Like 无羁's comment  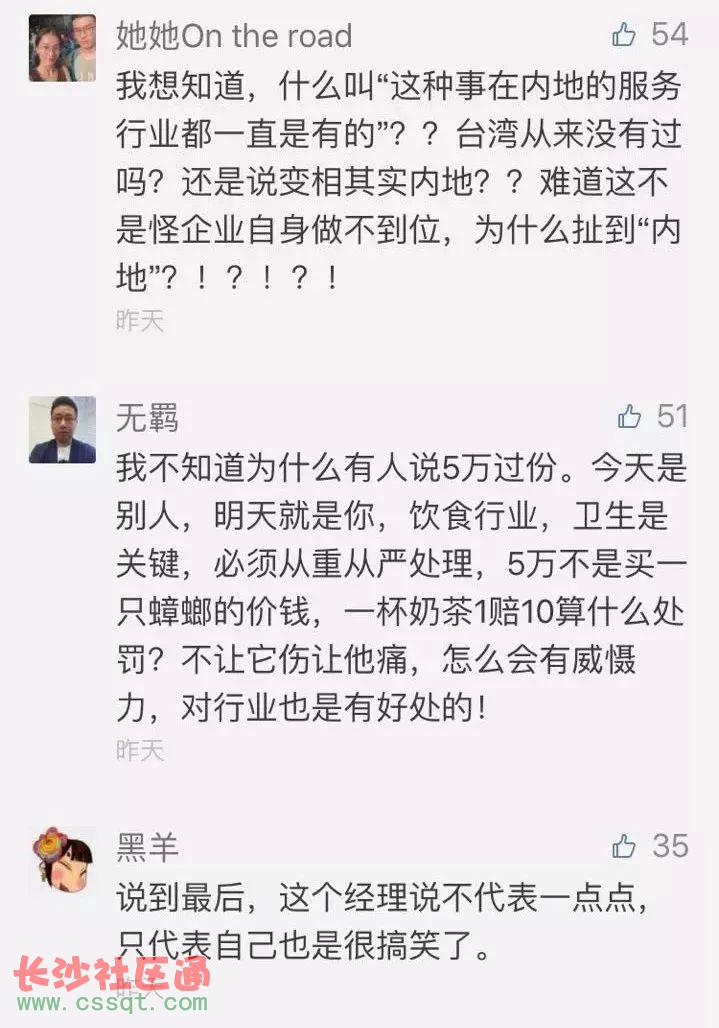(629, 417)
